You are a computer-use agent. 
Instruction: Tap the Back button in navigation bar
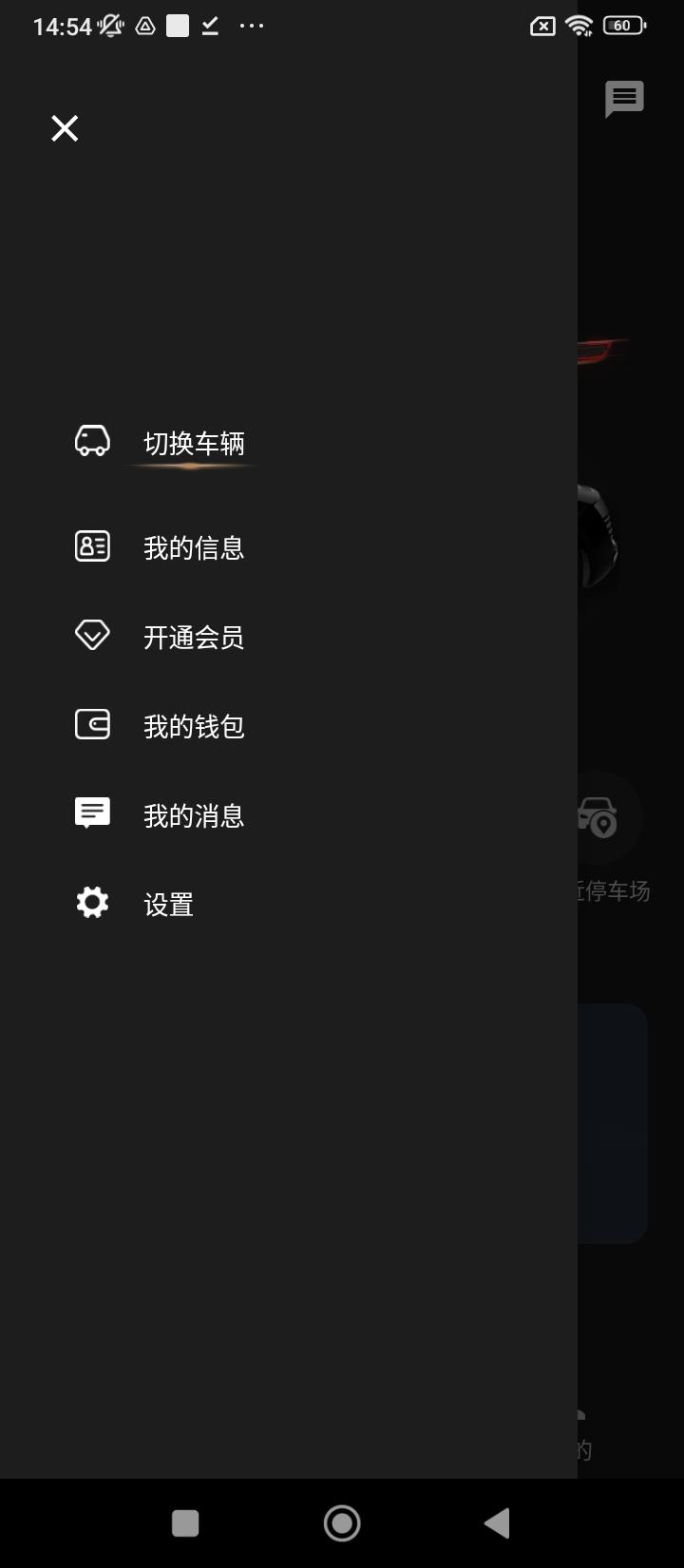point(496,1522)
